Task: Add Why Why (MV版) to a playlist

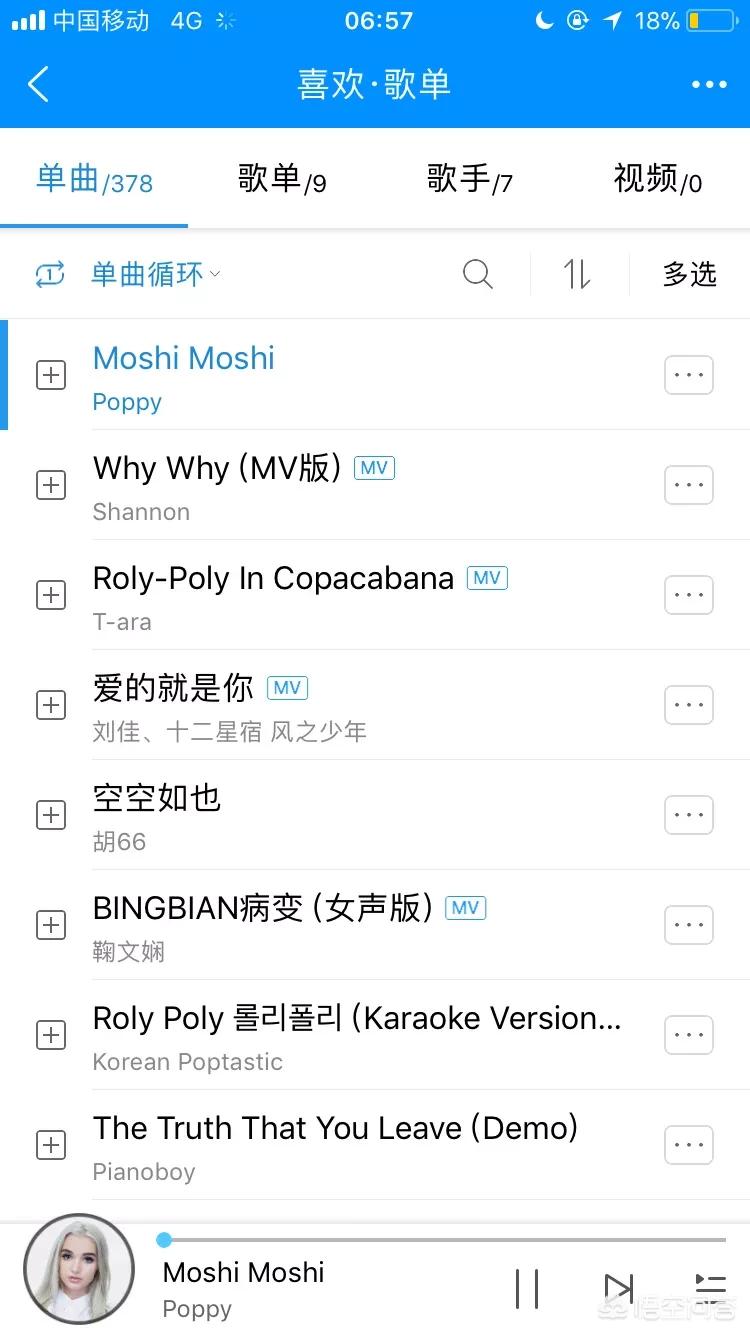Action: click(x=50, y=485)
